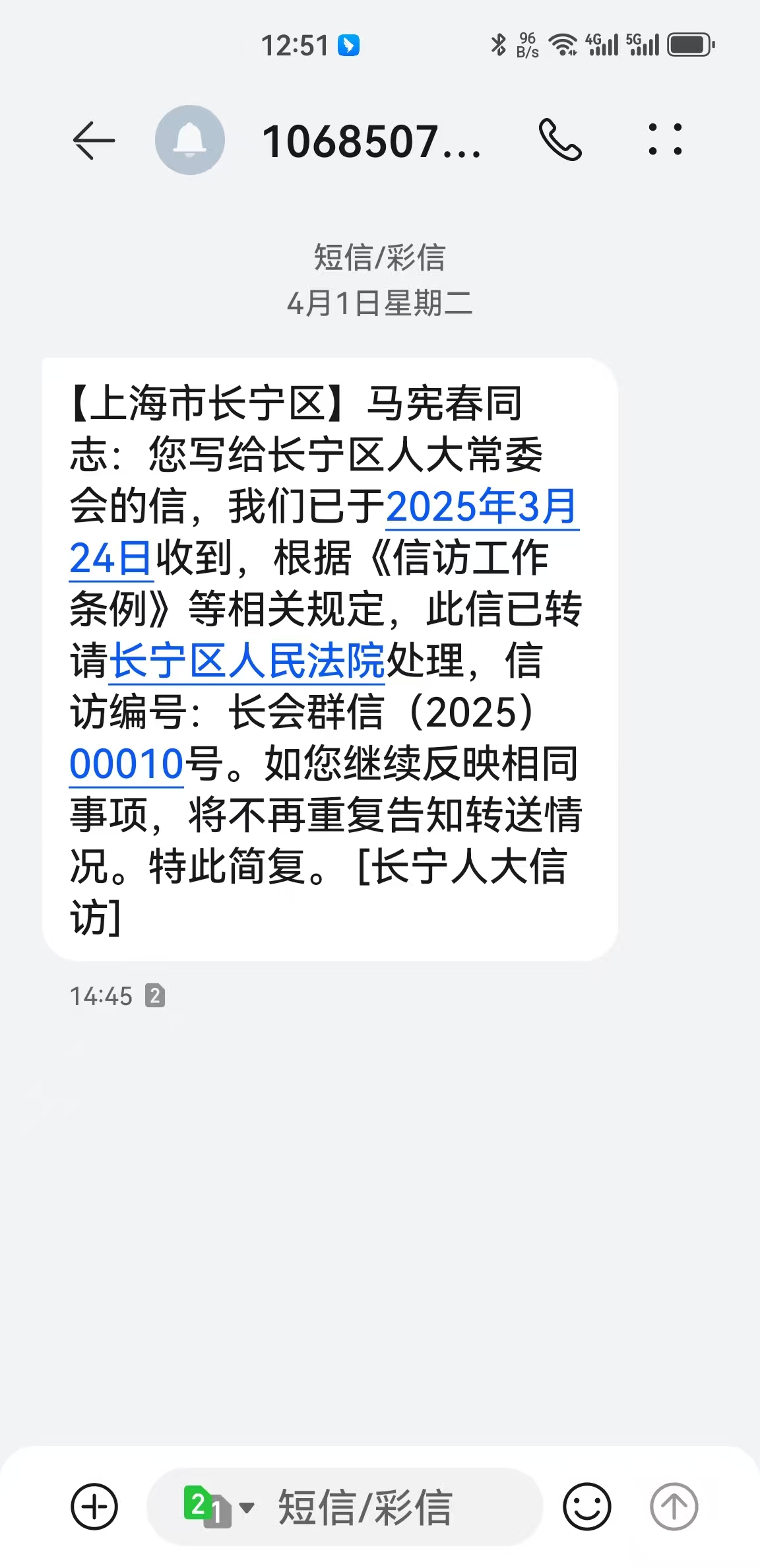Open the emoji picker

[x=586, y=1507]
